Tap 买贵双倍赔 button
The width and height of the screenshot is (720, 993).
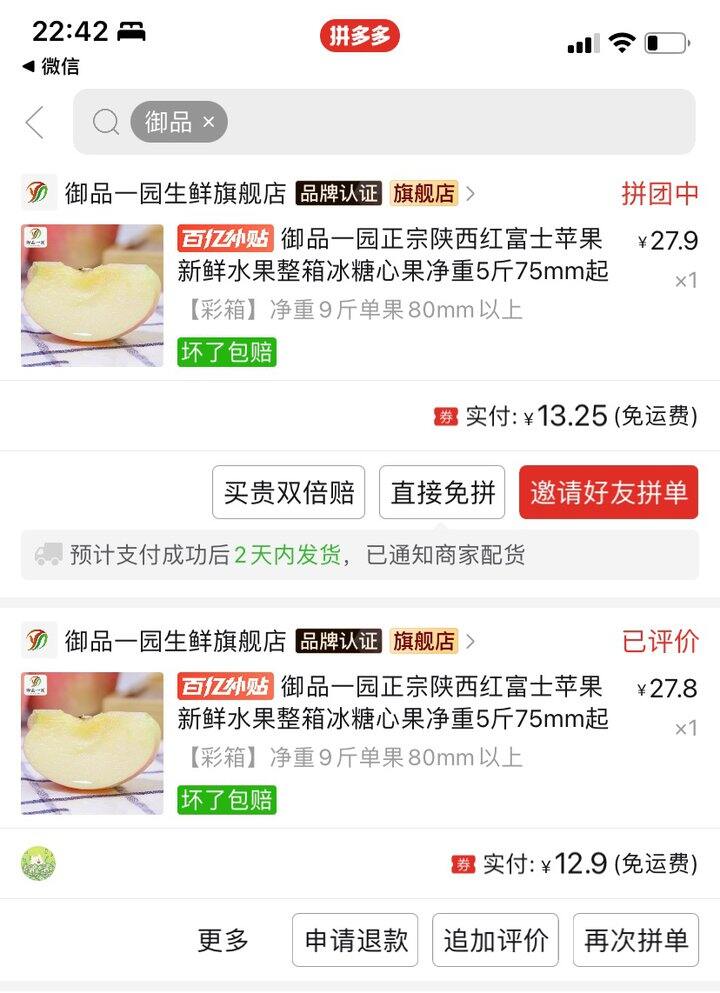pyautogui.click(x=288, y=493)
